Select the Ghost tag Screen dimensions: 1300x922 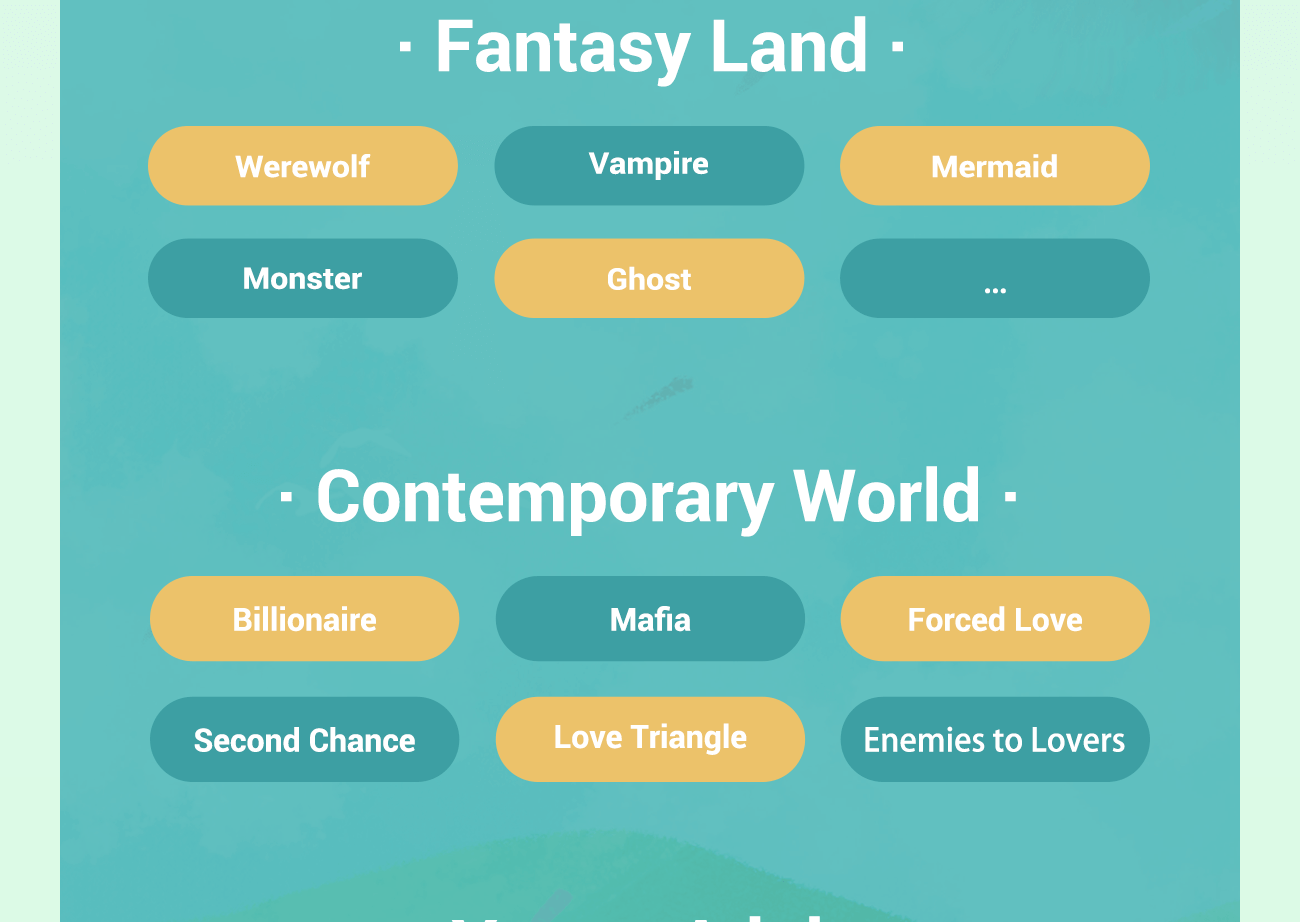(x=649, y=278)
